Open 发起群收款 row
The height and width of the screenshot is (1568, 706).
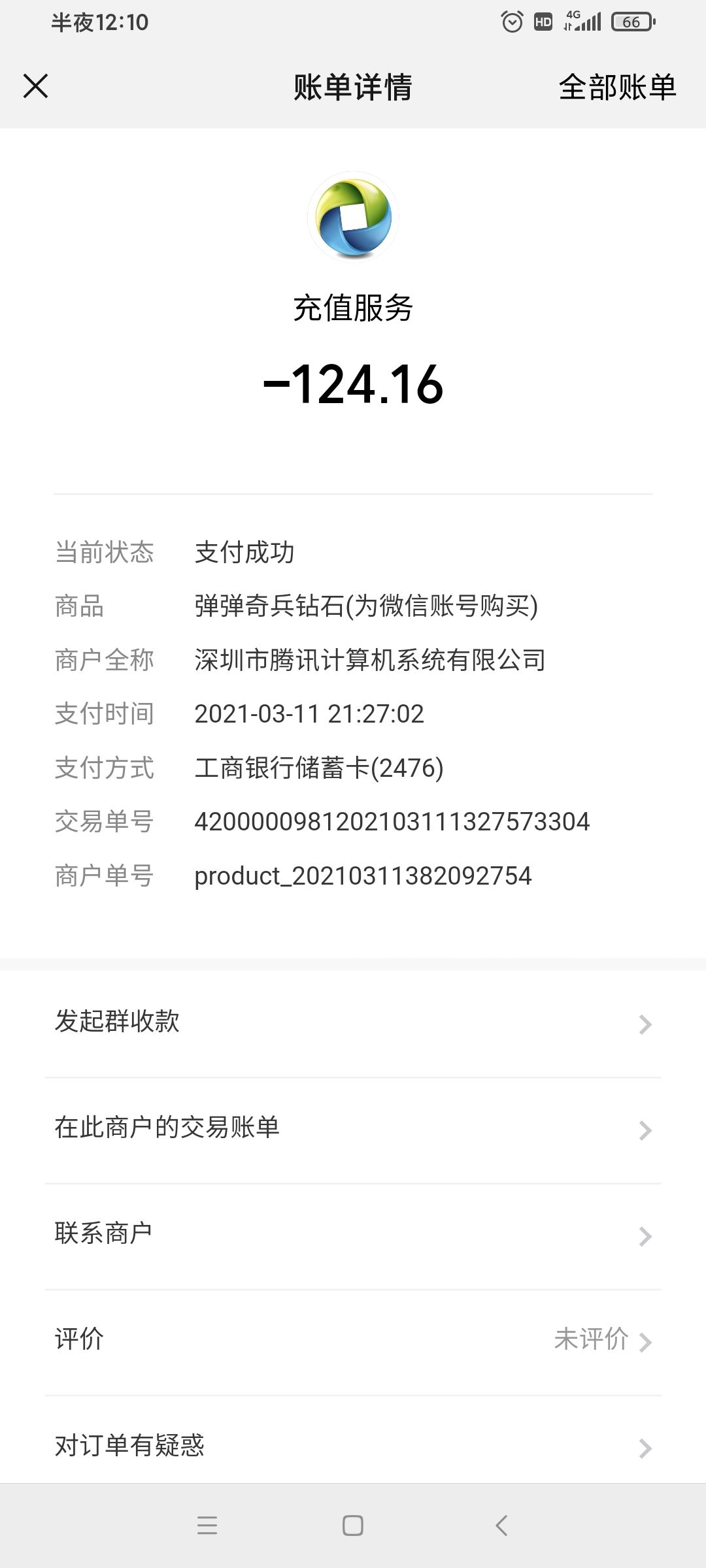[353, 1023]
